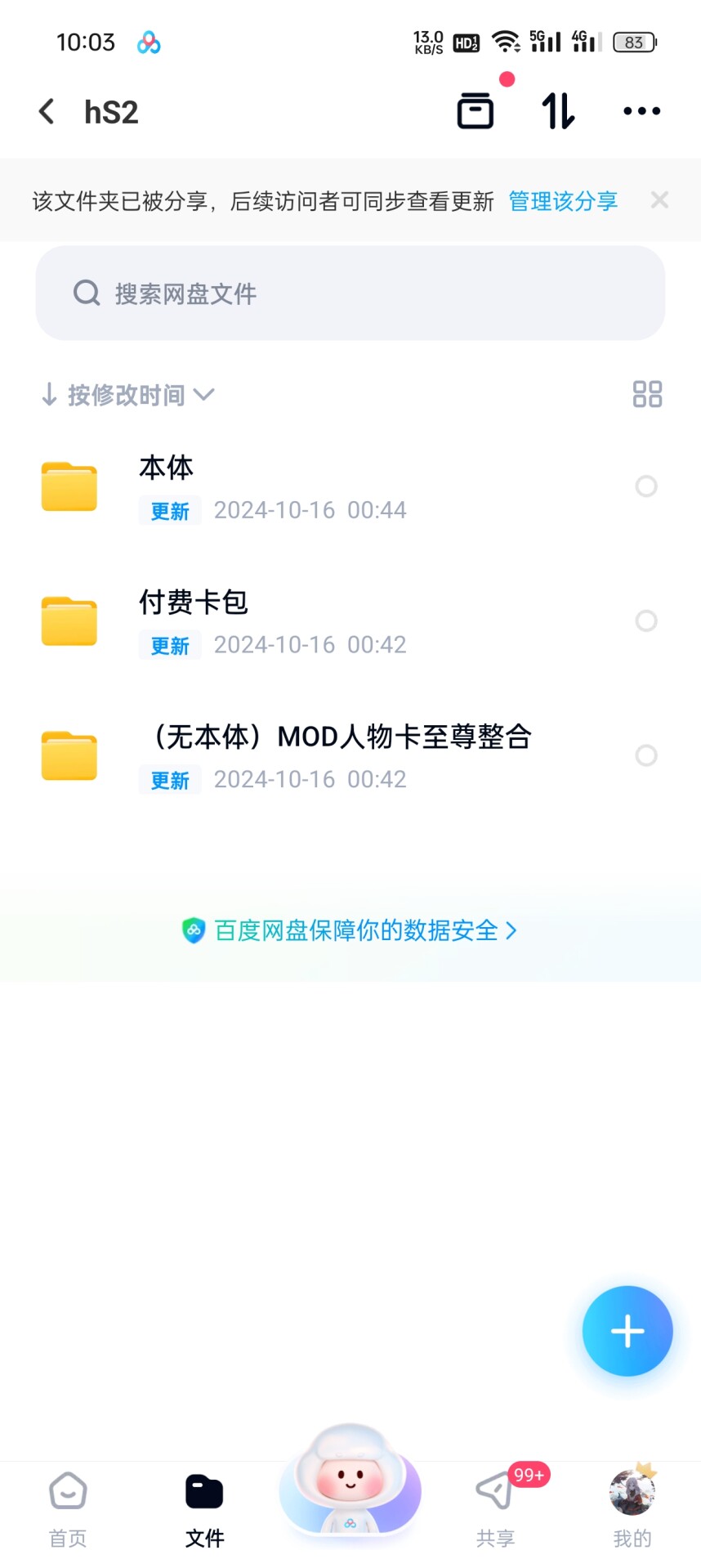Screen dimensions: 701x1568
Task: Switch to the 共享 tab
Action: click(x=495, y=1509)
